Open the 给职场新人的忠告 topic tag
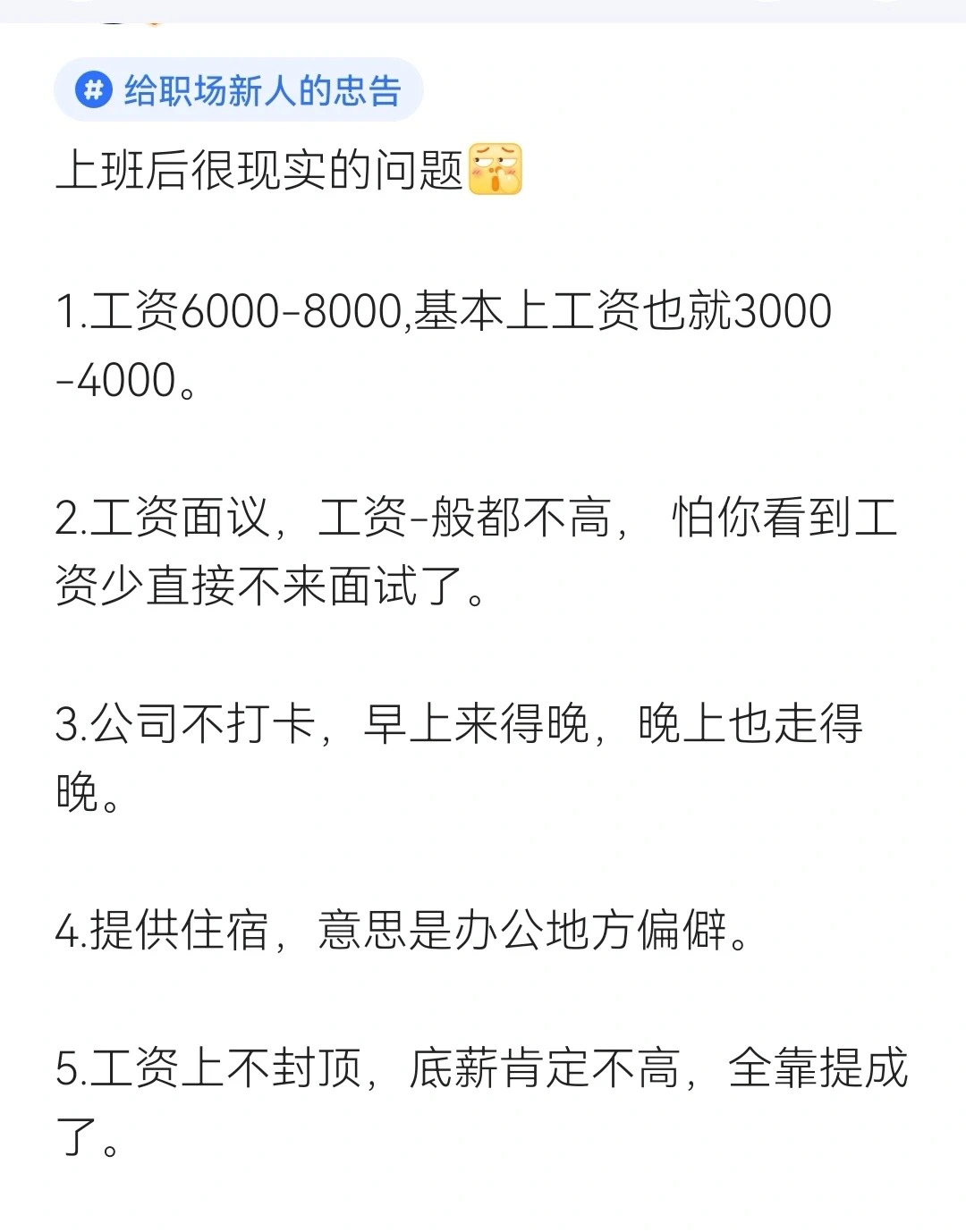The image size is (966, 1232). click(240, 90)
